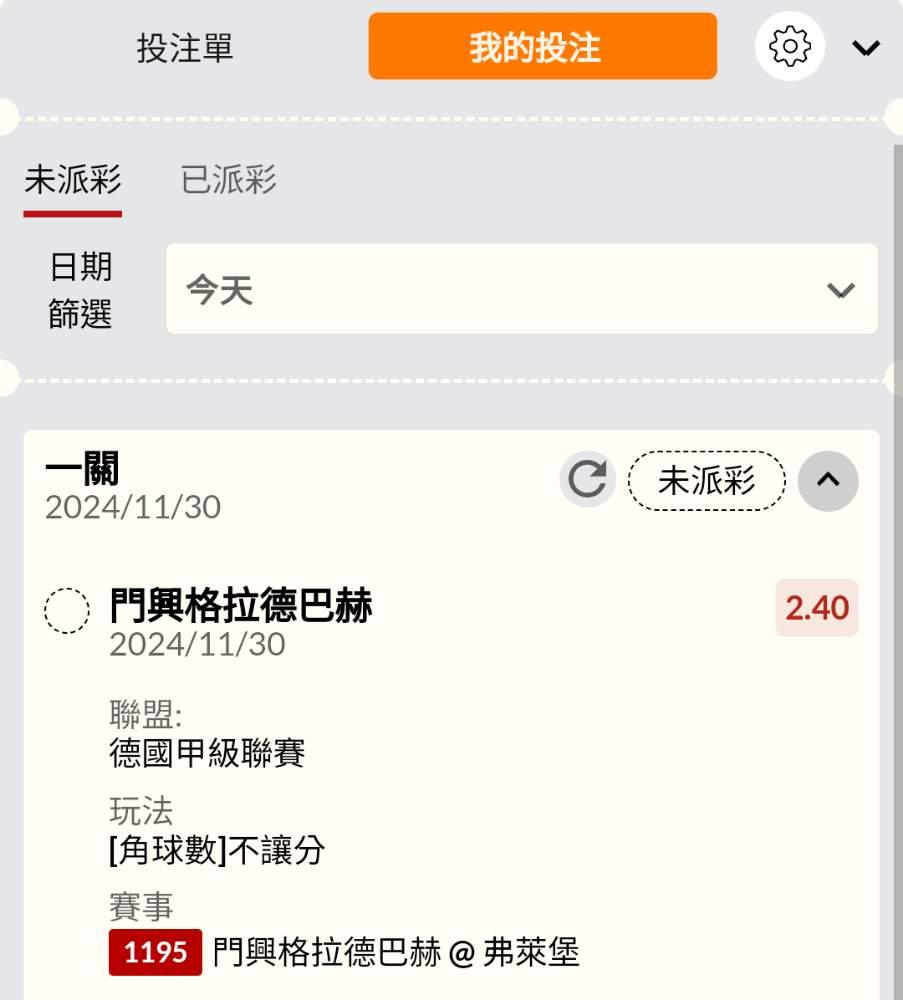Collapse the 一關 bet card

tap(828, 480)
